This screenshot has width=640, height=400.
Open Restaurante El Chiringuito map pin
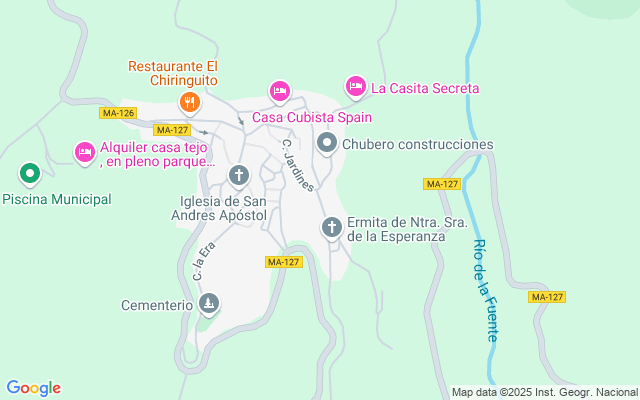click(190, 101)
